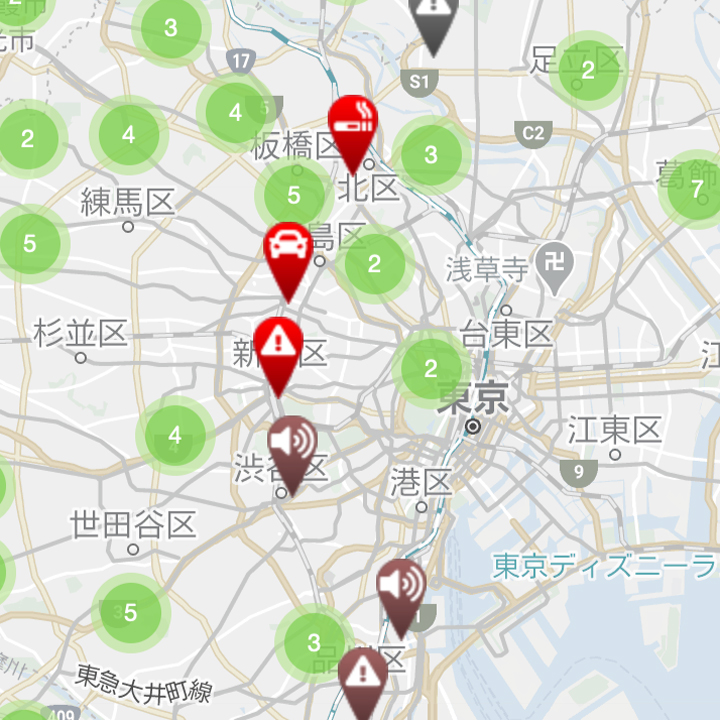This screenshot has width=720, height=720.
Task: Expand the cluster of 4 above 練馬区
Action: click(128, 134)
